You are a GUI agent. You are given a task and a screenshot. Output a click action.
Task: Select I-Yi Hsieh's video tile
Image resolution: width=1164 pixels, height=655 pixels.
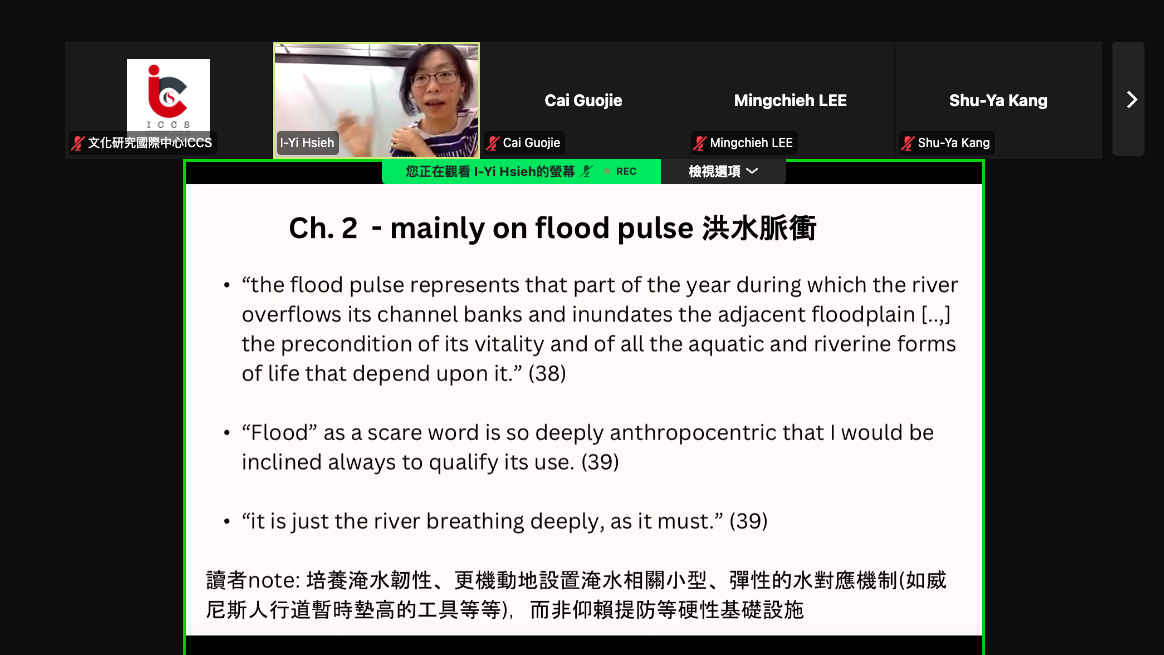coord(377,100)
